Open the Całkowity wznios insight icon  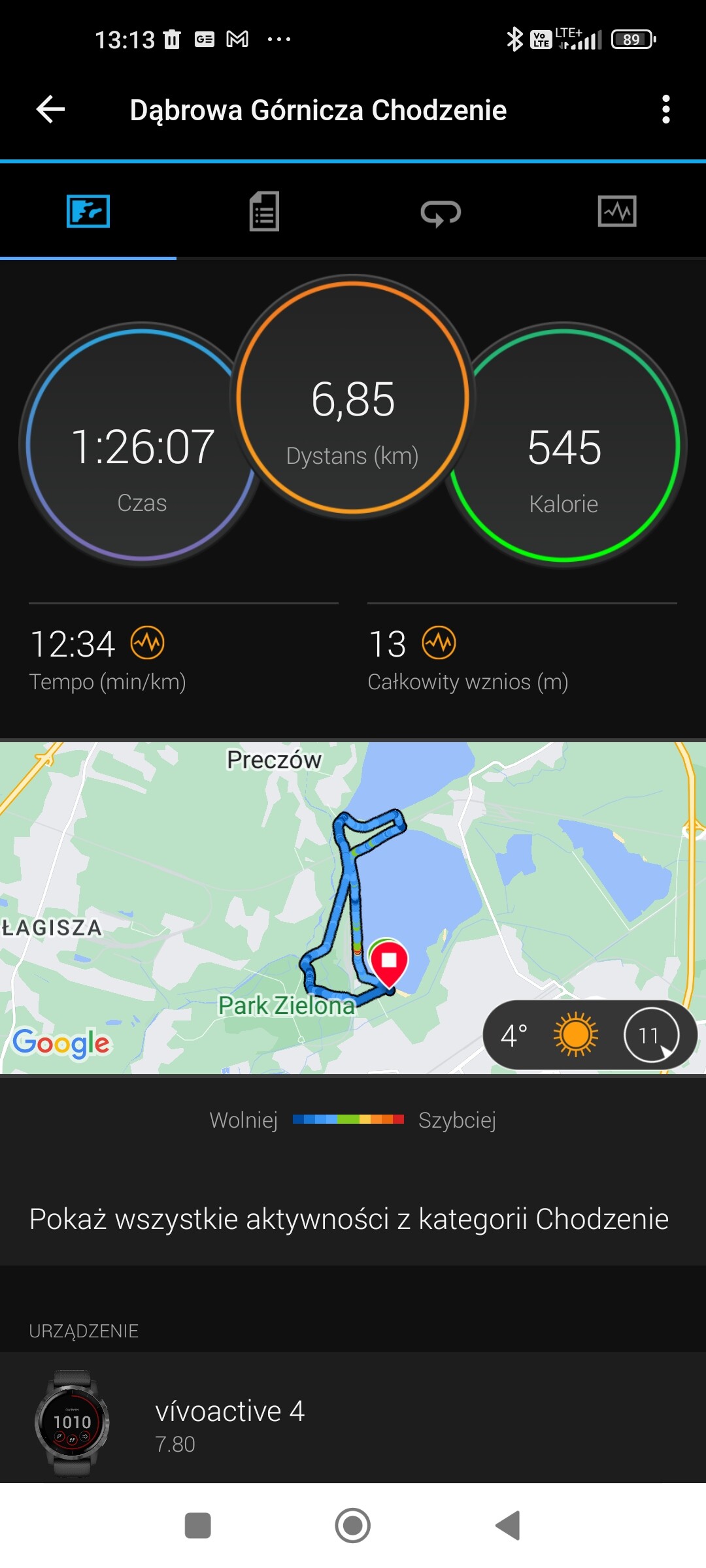439,644
